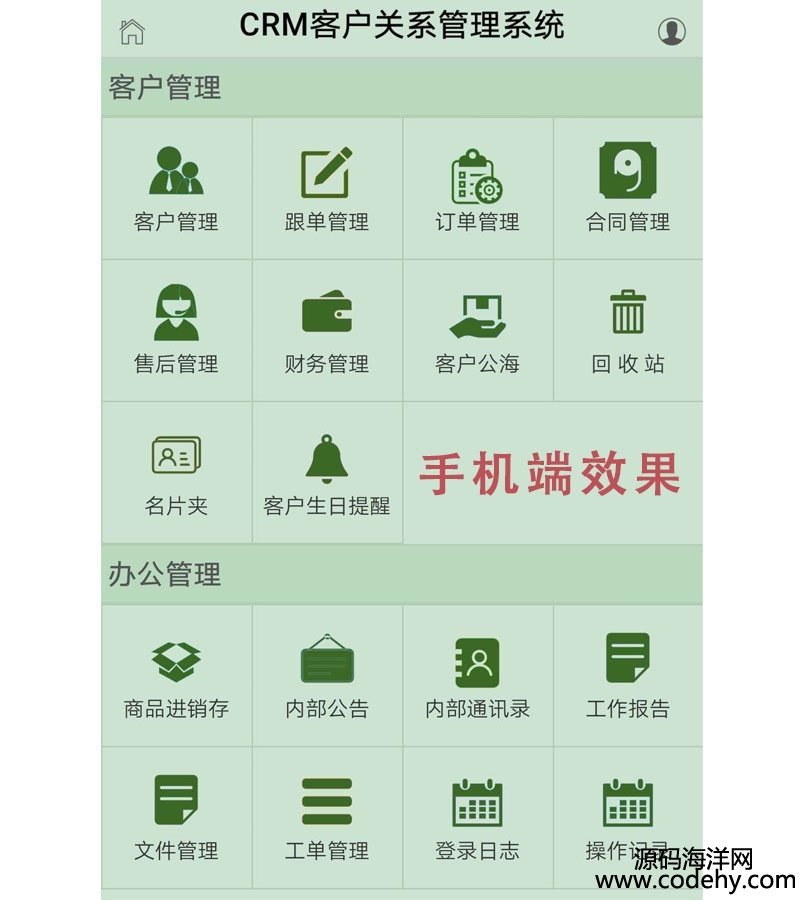Viewport: 800px width, 900px height.
Task: Open 内部通讯录 contacts
Action: [477, 675]
